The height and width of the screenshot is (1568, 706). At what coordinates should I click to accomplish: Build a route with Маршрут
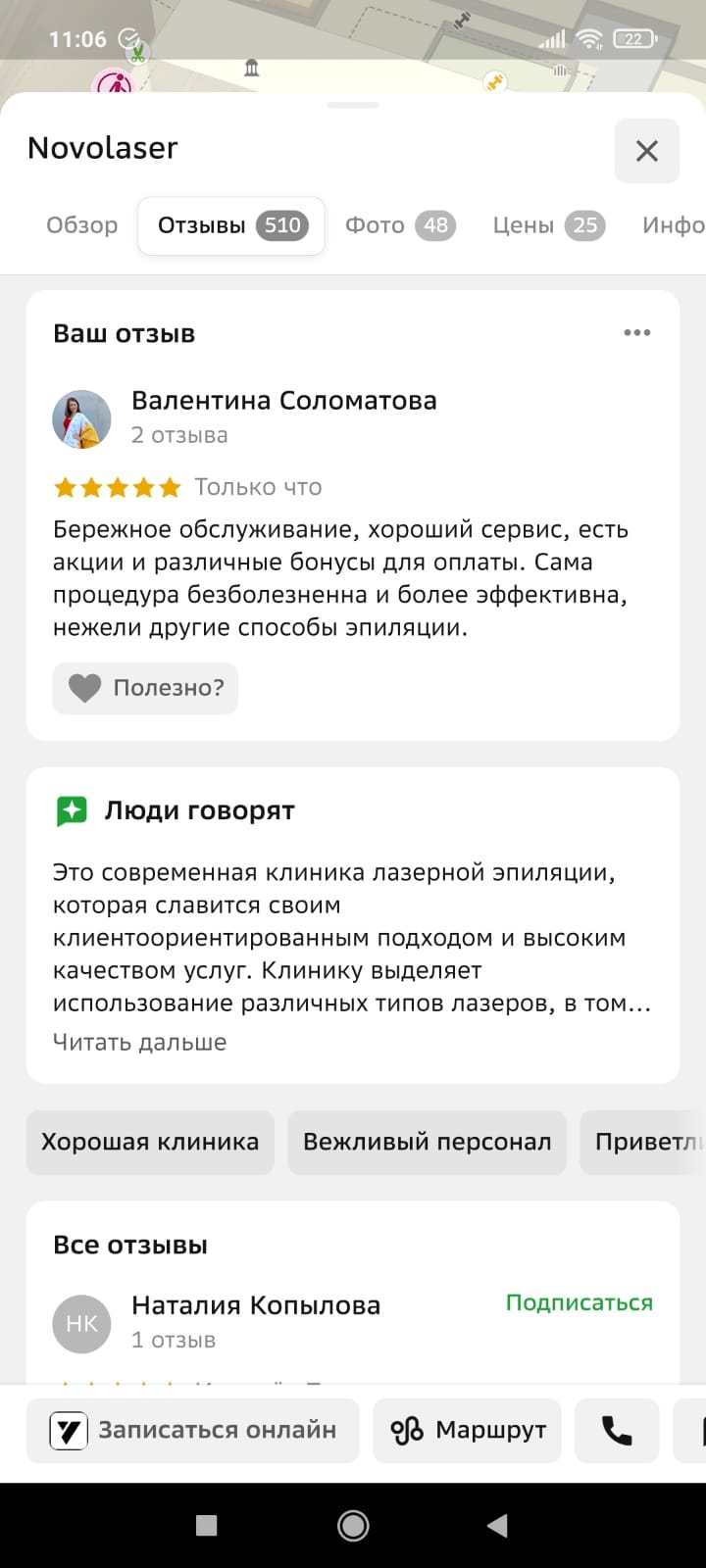tap(467, 1431)
